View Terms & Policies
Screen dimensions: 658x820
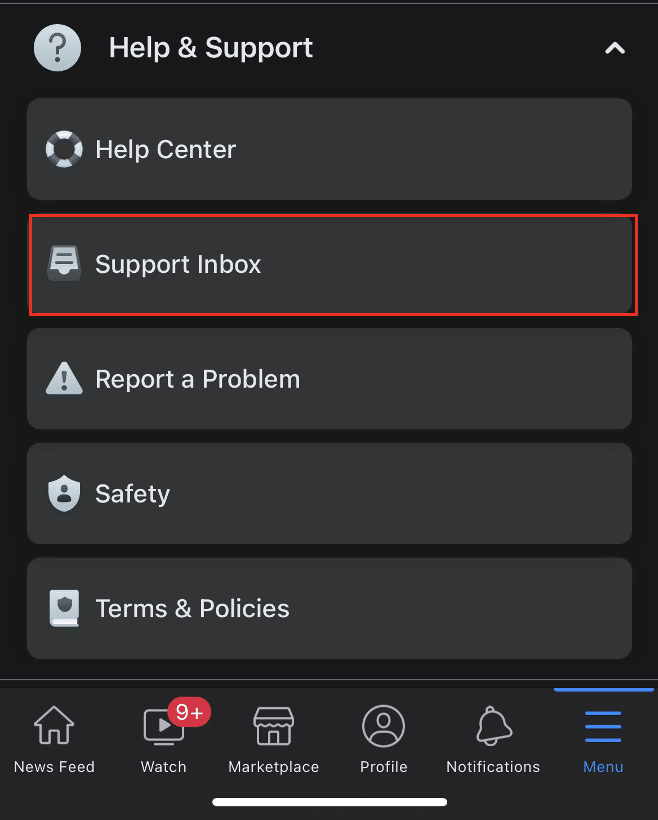[x=329, y=609]
